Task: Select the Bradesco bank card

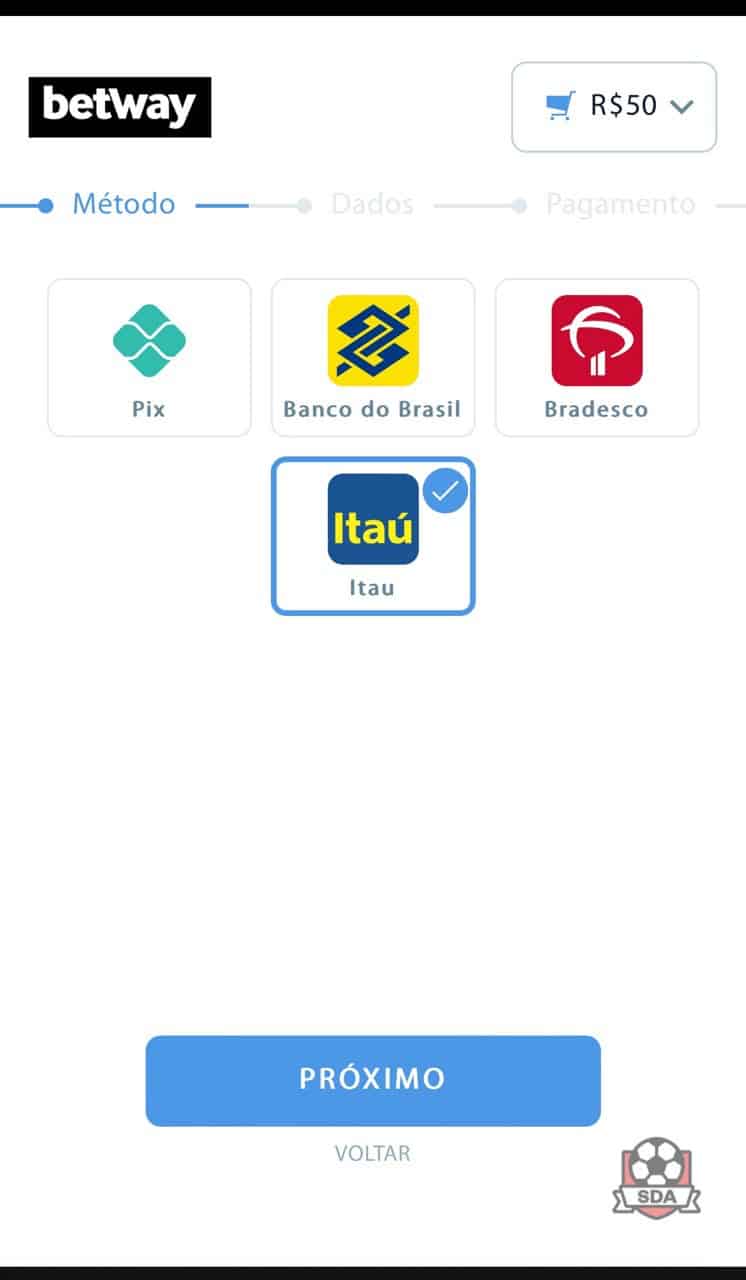Action: [x=597, y=357]
